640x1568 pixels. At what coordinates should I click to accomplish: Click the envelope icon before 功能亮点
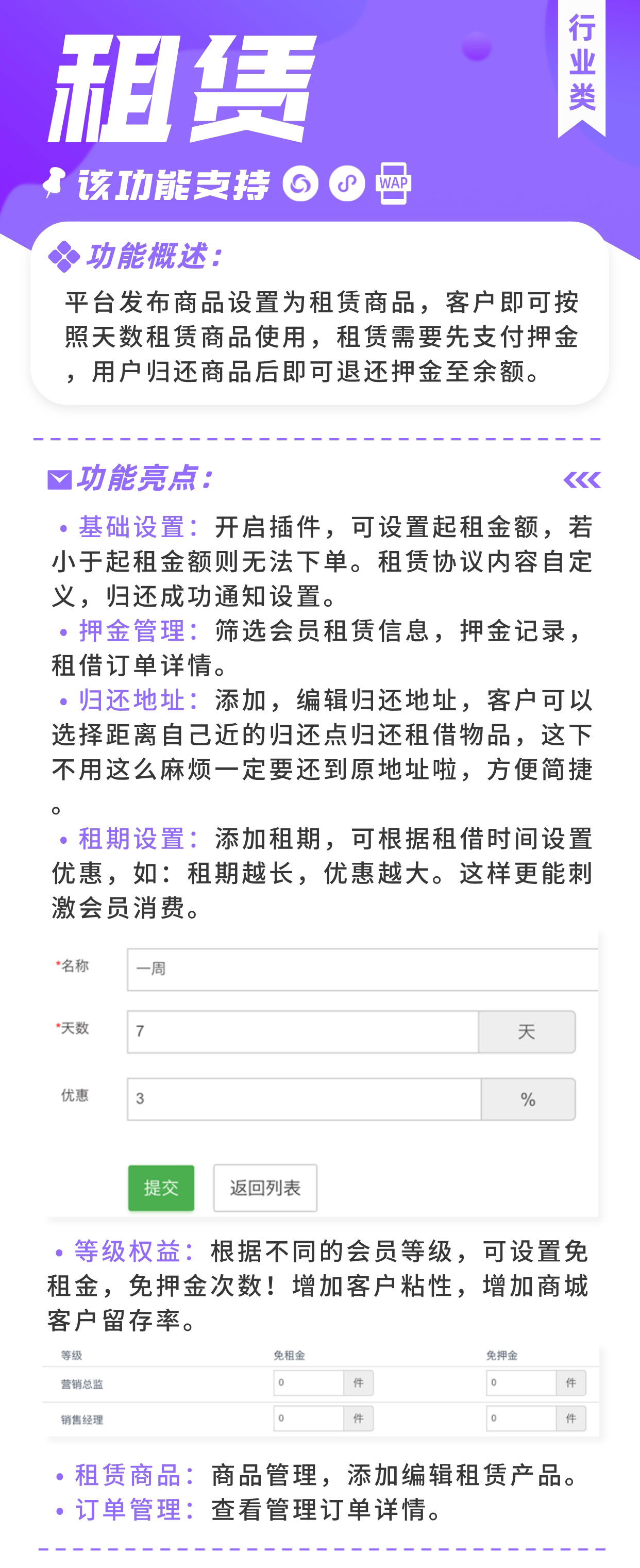(x=58, y=481)
